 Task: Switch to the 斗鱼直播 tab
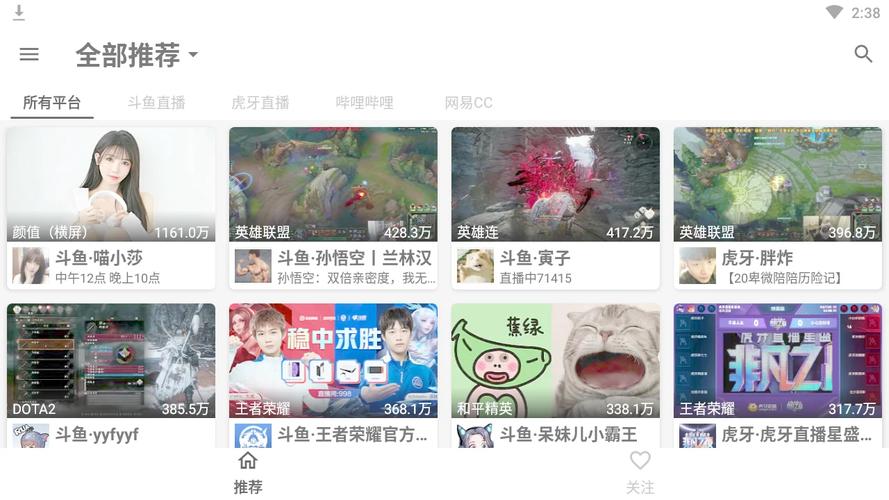(x=156, y=103)
